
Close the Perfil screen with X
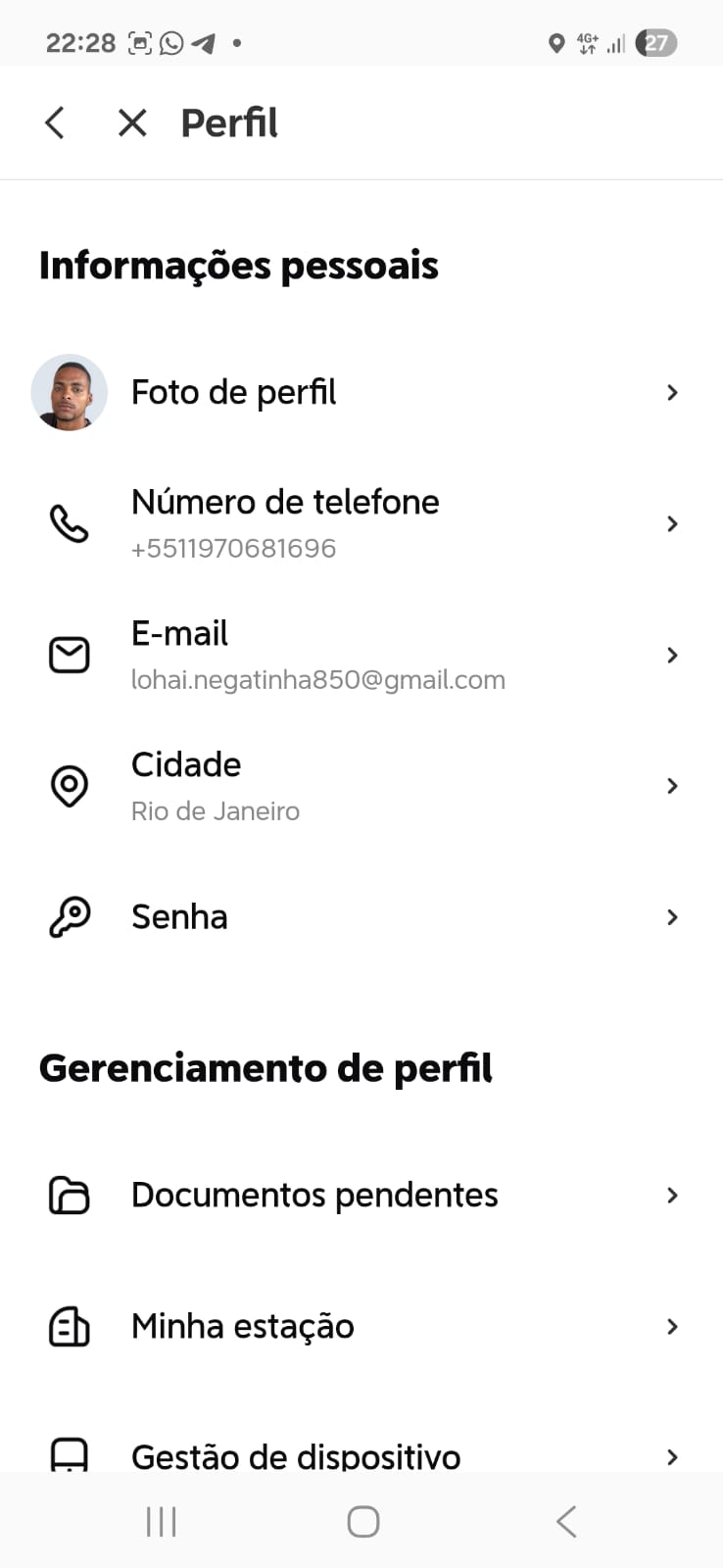(132, 123)
